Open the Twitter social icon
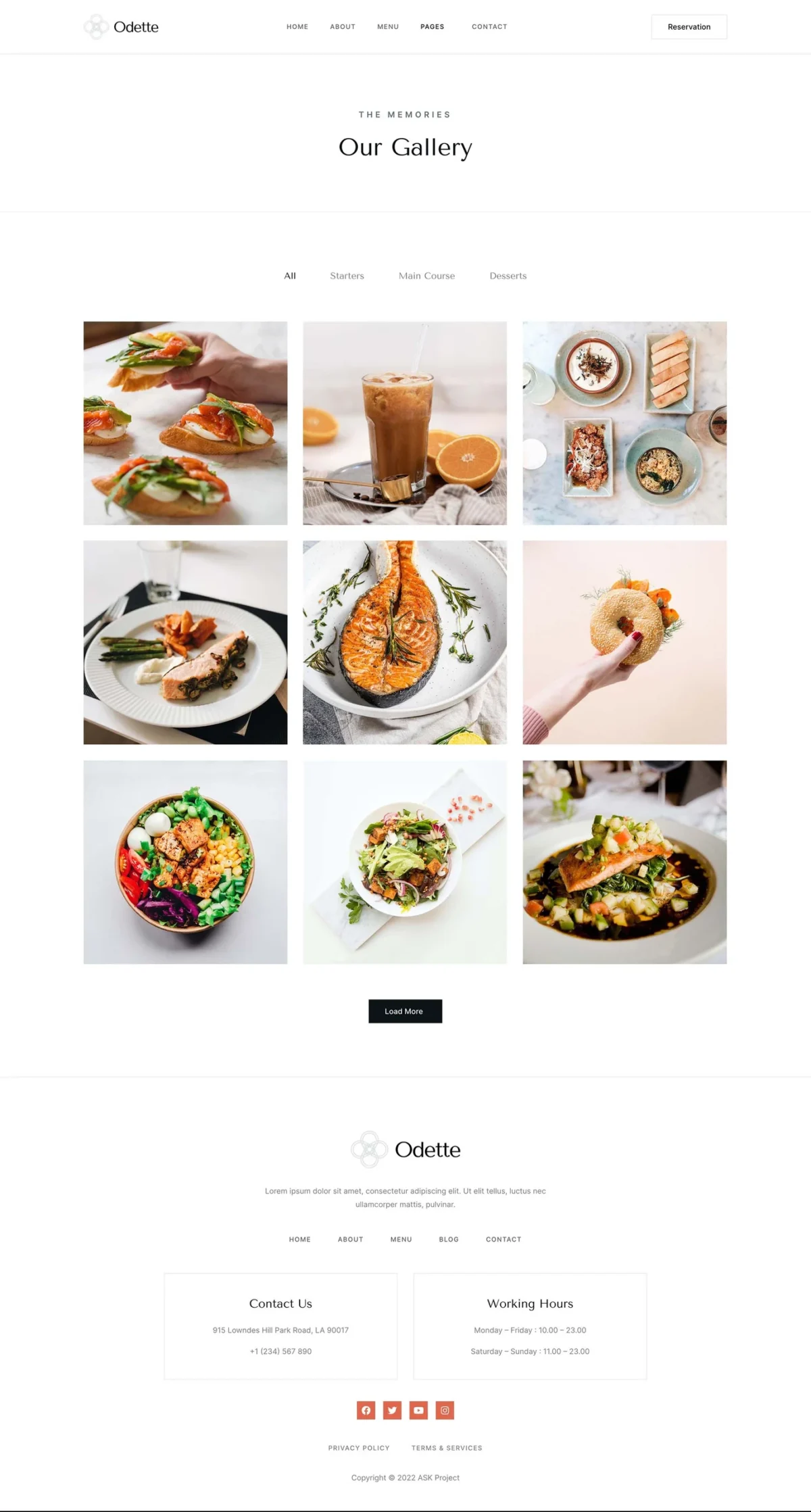The image size is (811, 1512). click(x=392, y=1410)
